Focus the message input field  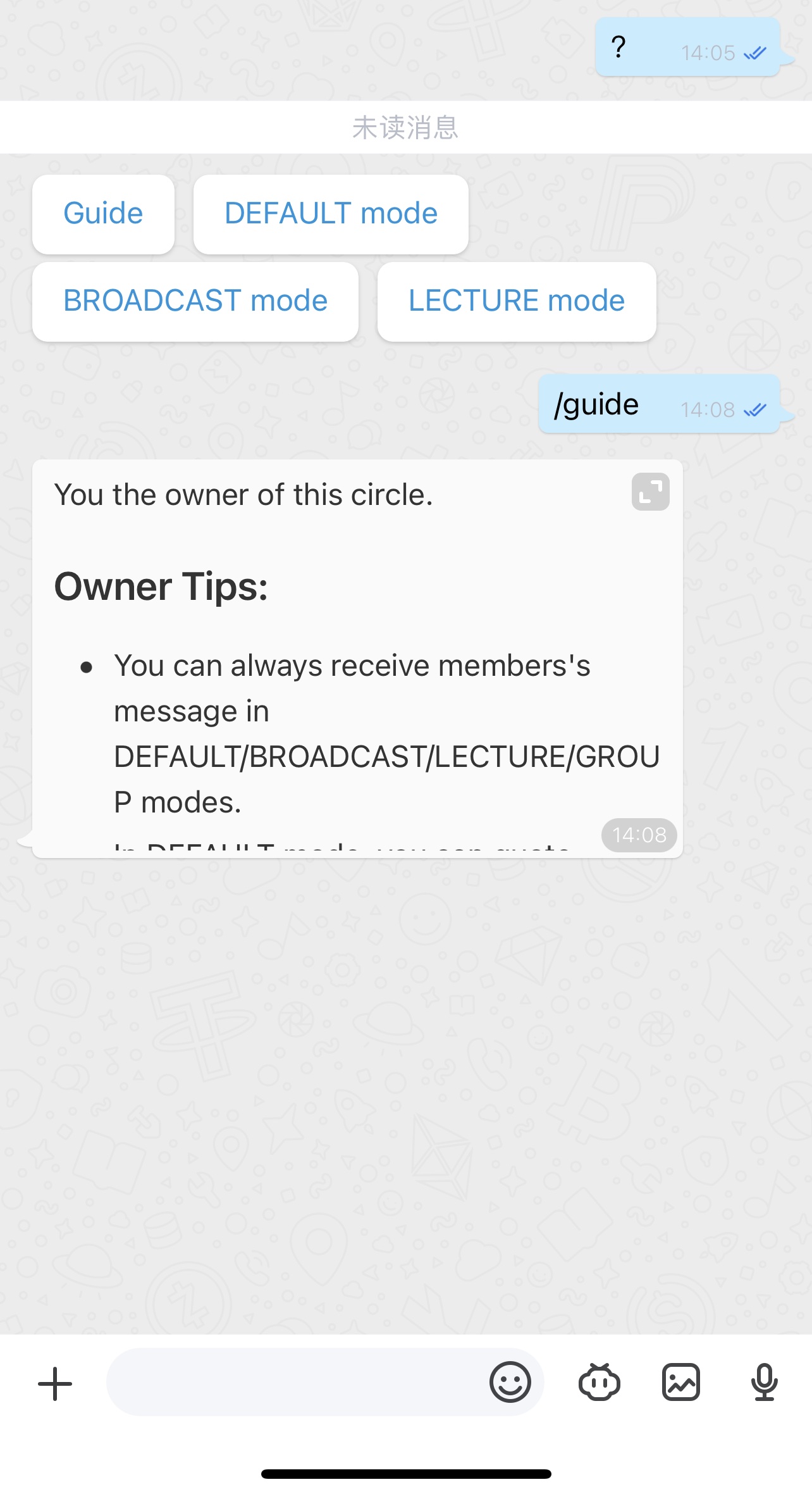pos(294,1382)
